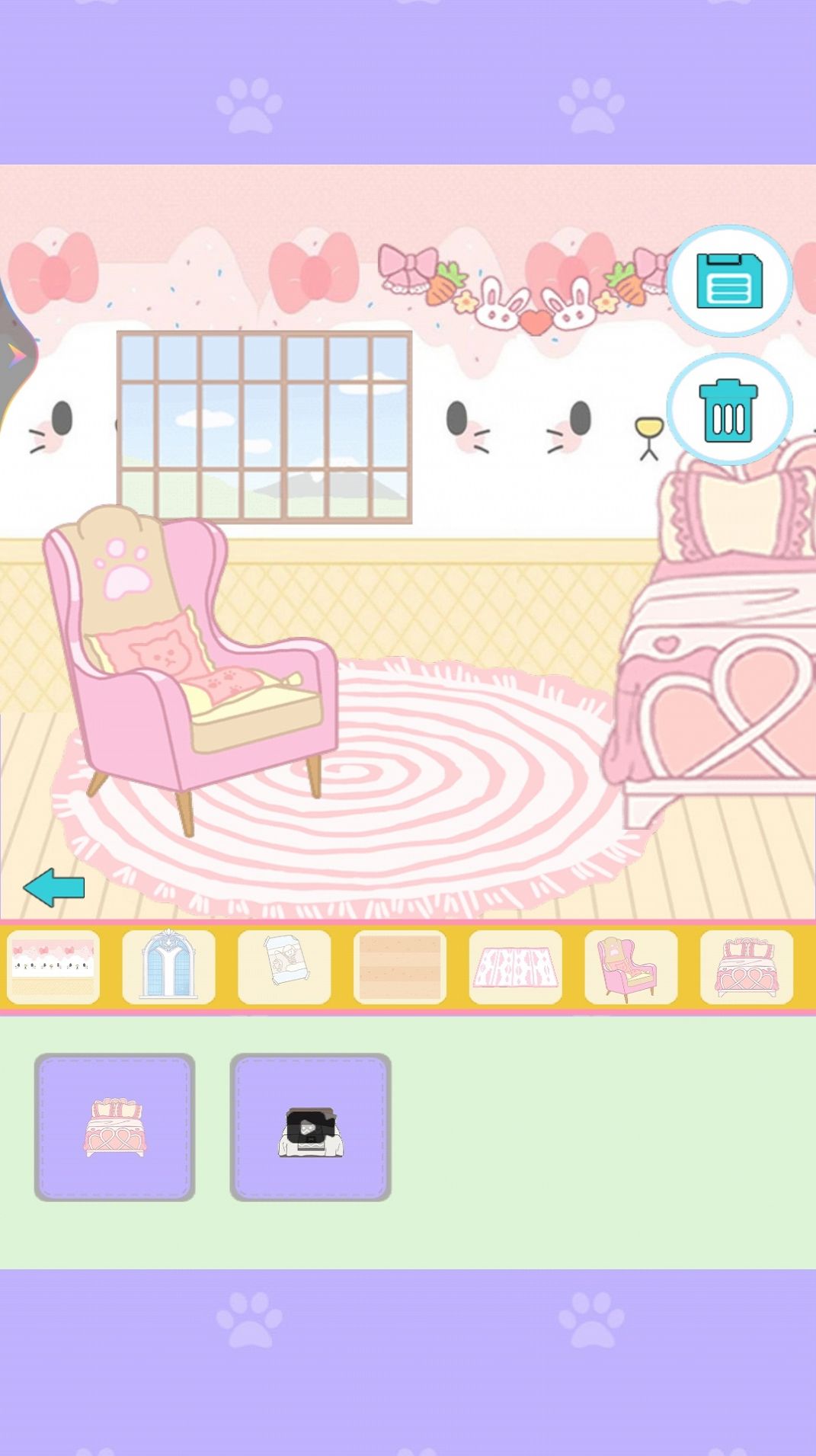Switch to the rug category
Image resolution: width=816 pixels, height=1456 pixels.
pyautogui.click(x=516, y=967)
